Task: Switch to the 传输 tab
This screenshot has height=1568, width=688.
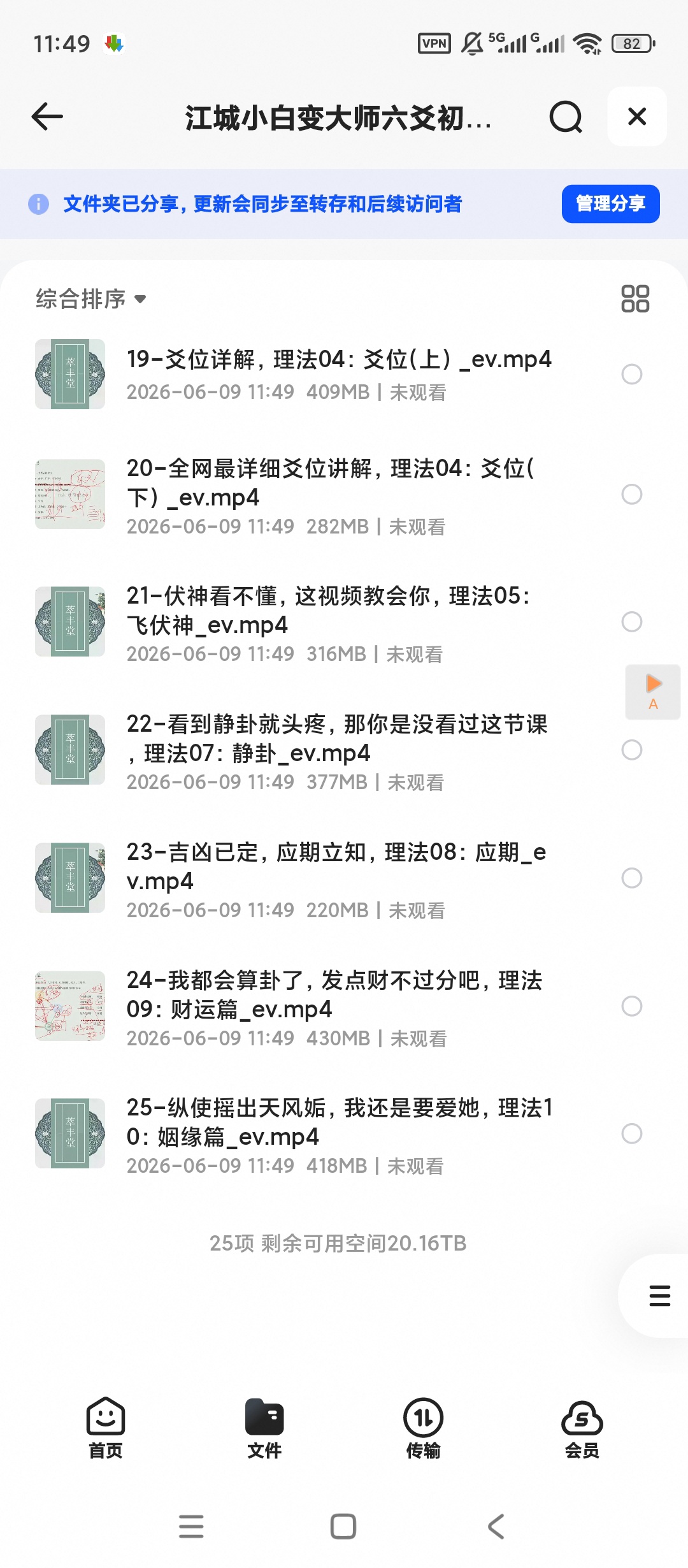Action: (x=423, y=1428)
